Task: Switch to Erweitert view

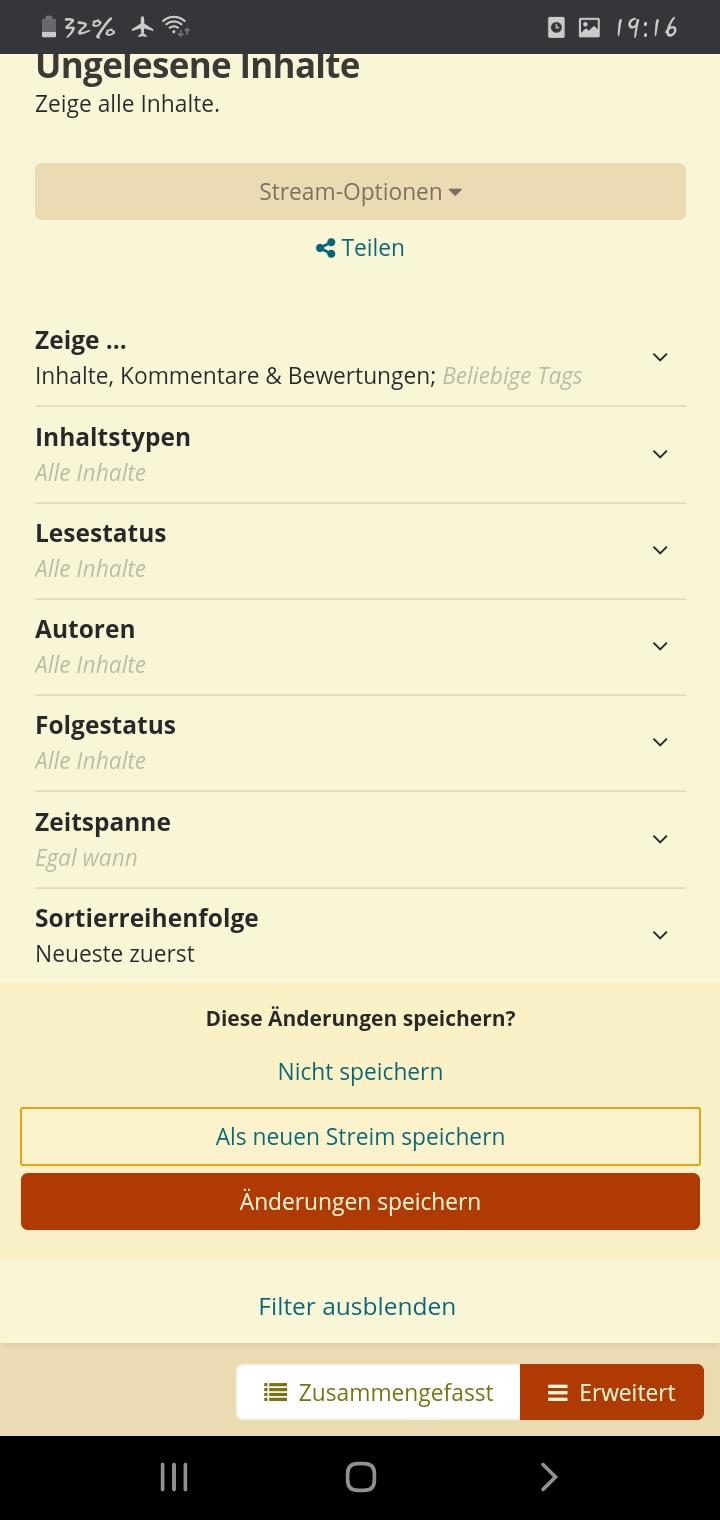Action: point(612,1392)
